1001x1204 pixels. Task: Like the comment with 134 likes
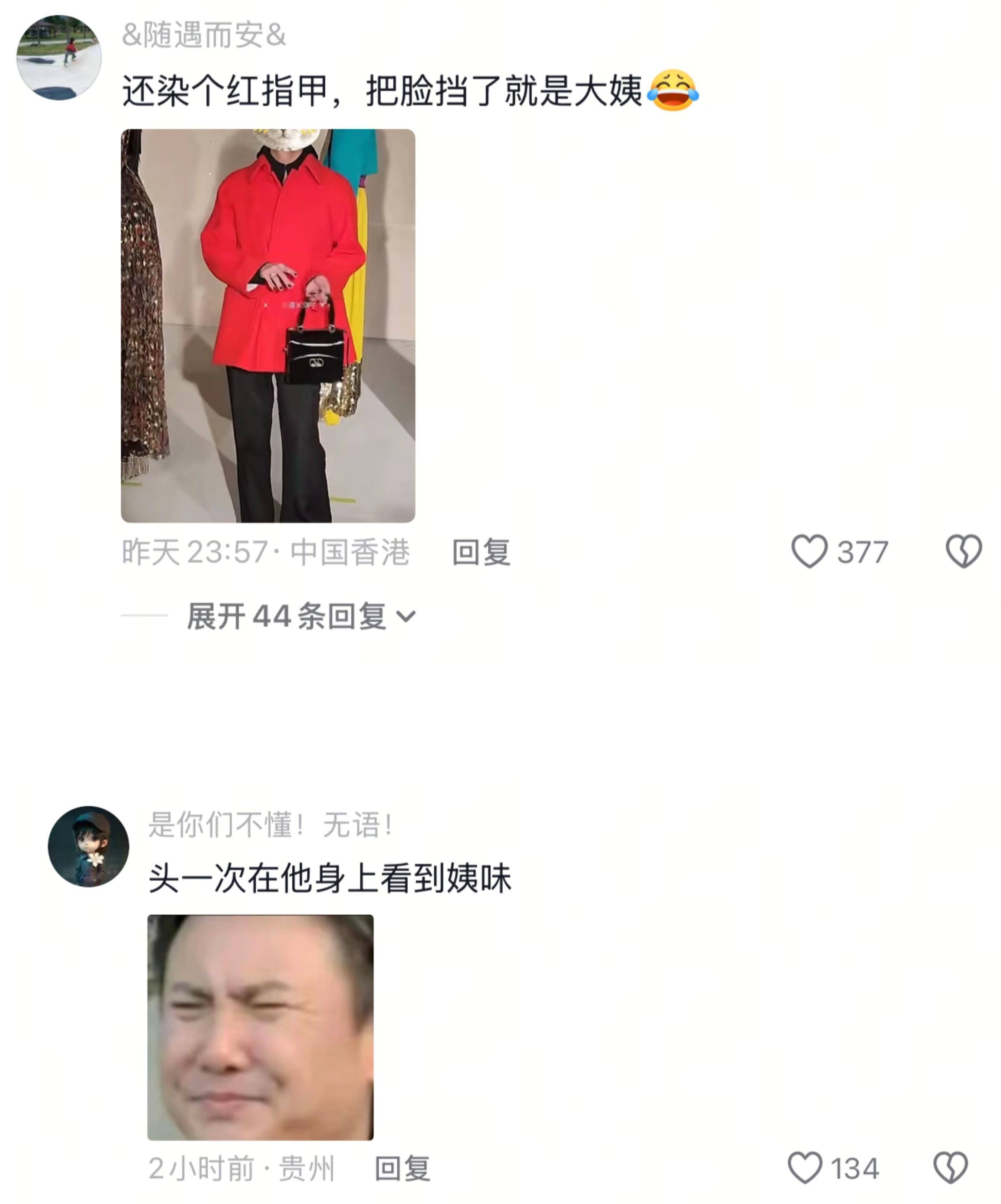pyautogui.click(x=804, y=1168)
